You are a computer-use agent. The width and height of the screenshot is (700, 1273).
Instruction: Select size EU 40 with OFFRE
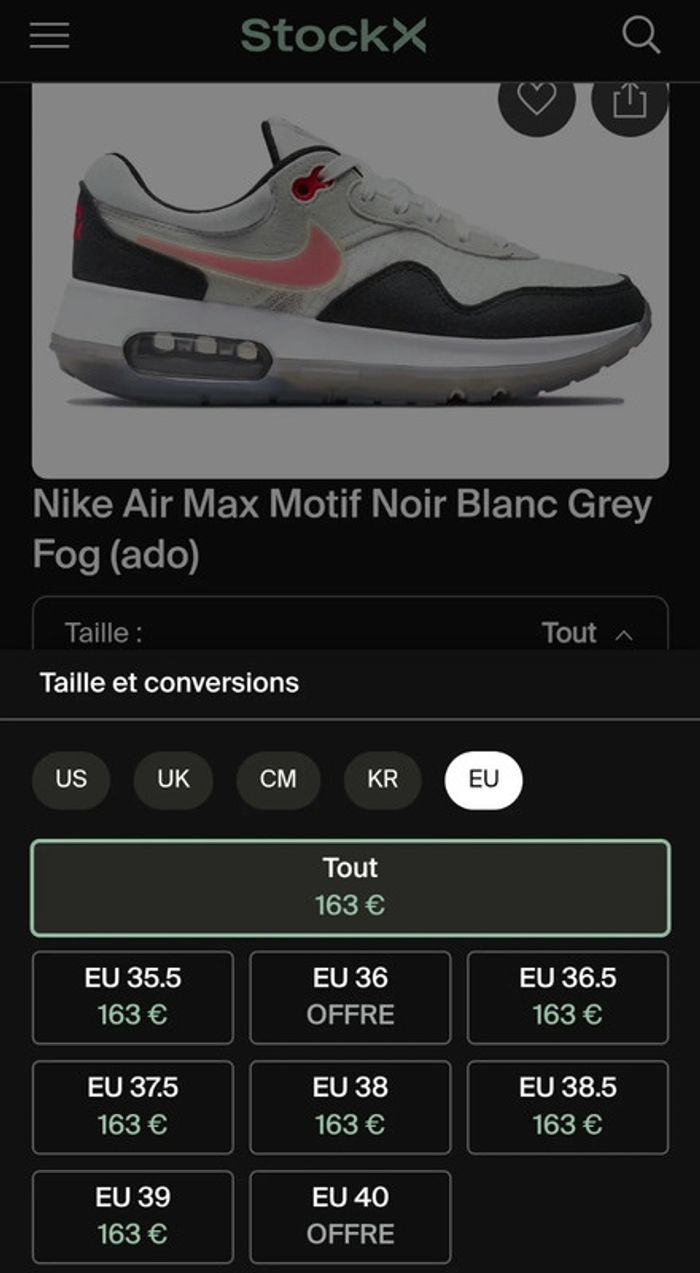pyautogui.click(x=350, y=1216)
